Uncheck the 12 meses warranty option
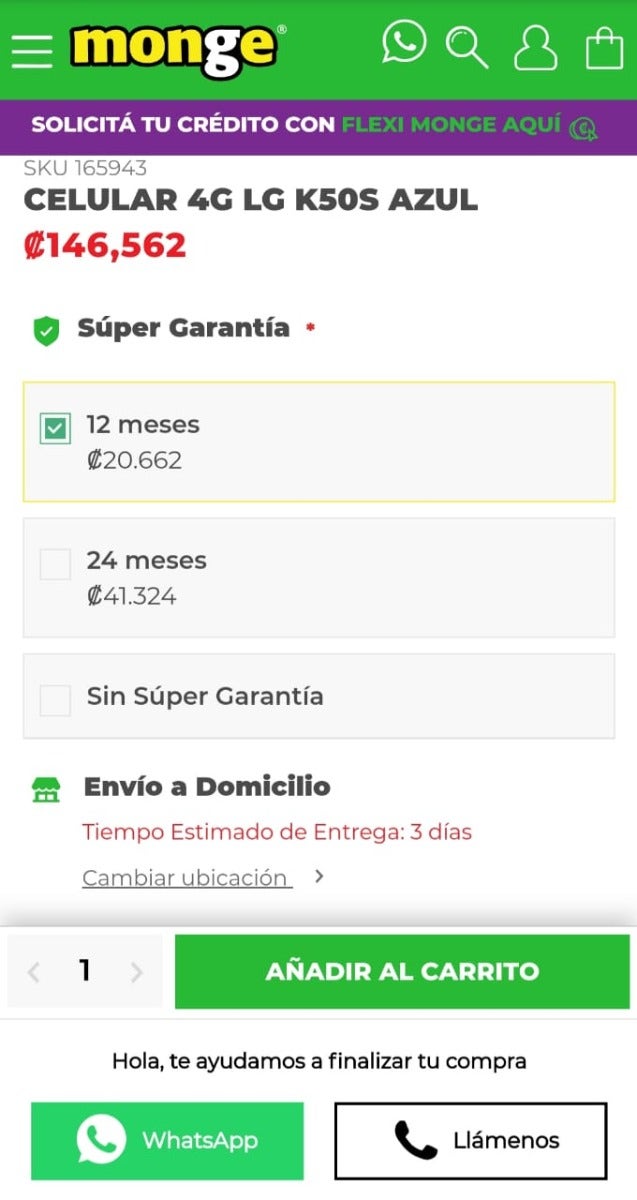The height and width of the screenshot is (1200, 637). [55, 429]
